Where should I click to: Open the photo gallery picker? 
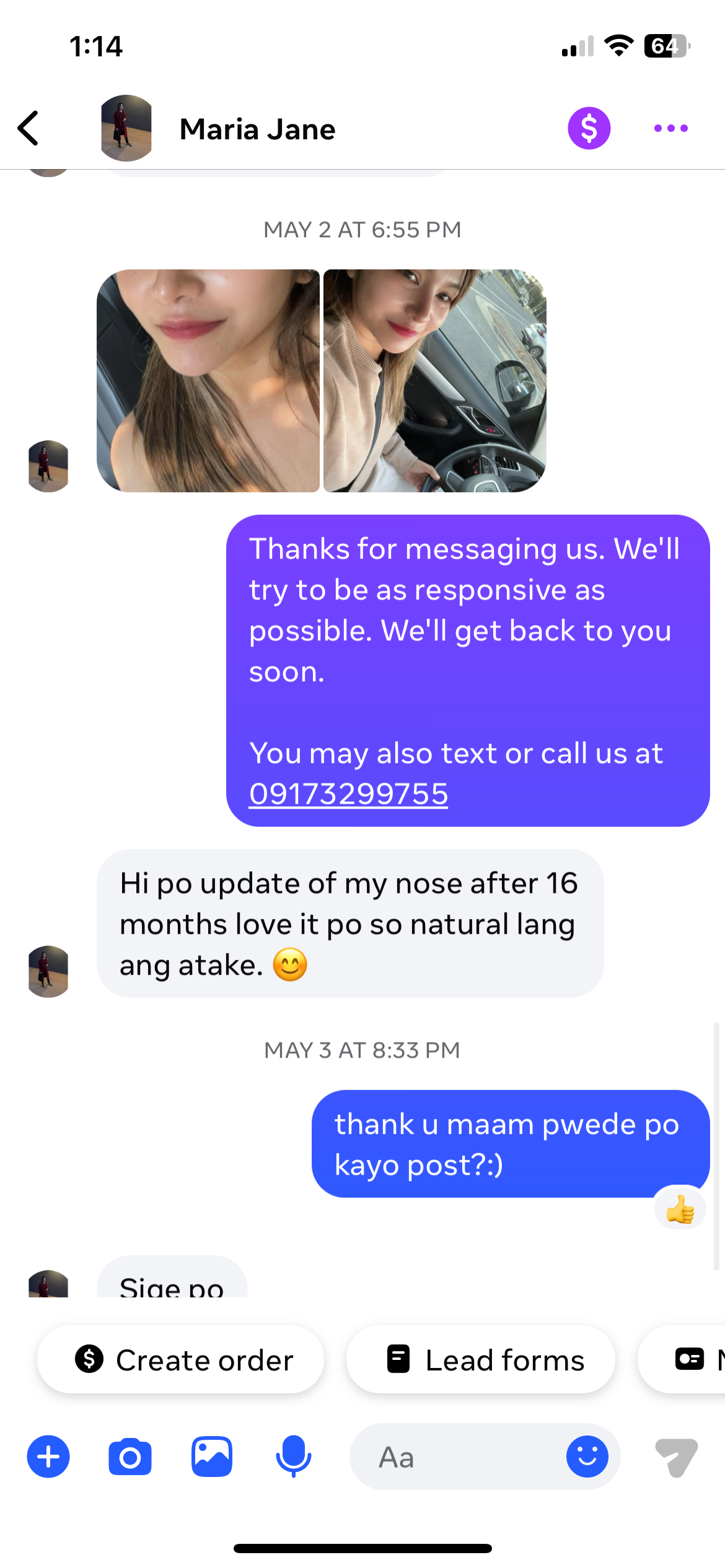pyautogui.click(x=212, y=1457)
